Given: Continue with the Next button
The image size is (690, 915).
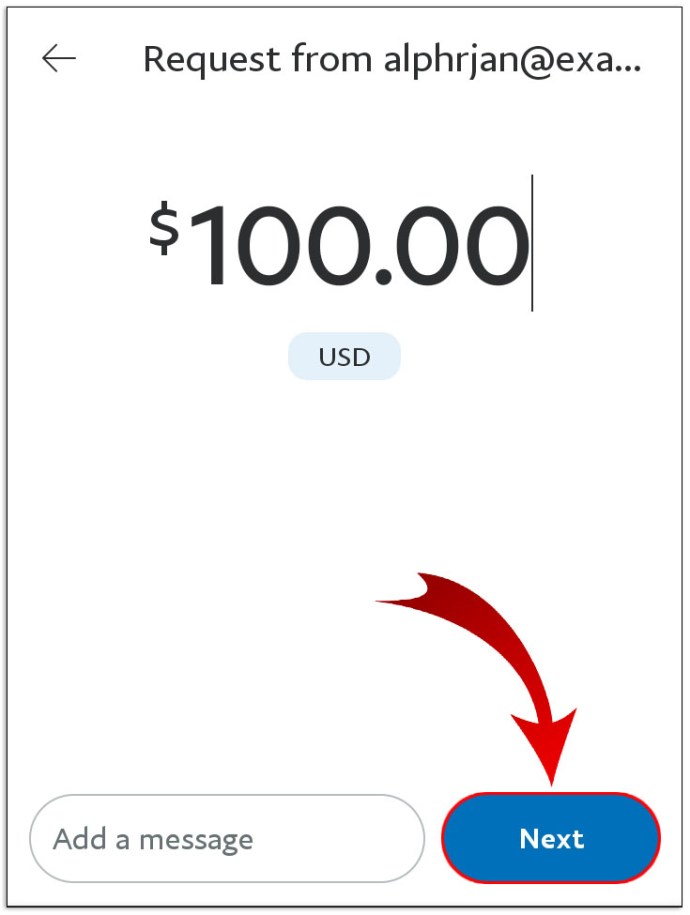Looking at the screenshot, I should [x=551, y=838].
